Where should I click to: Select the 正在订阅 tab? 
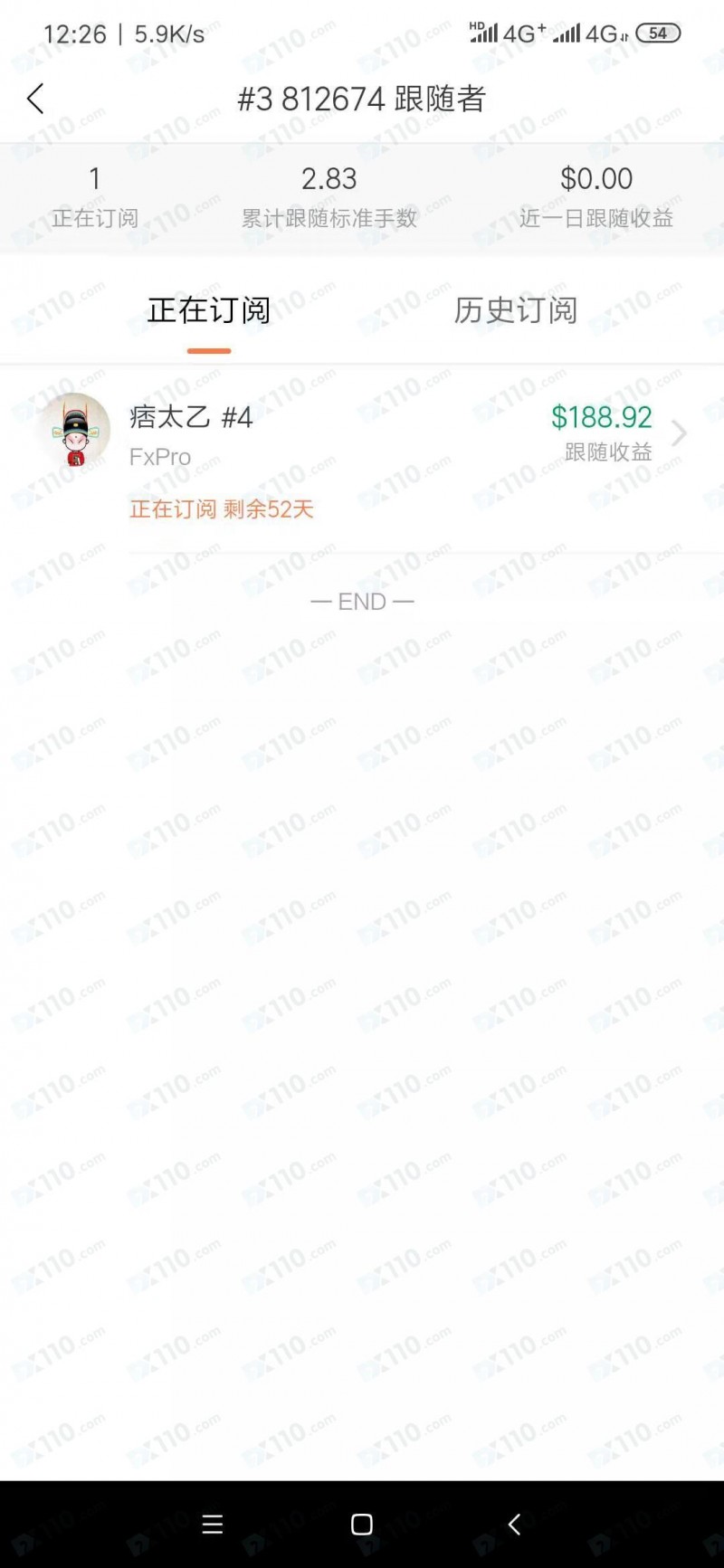(x=209, y=310)
